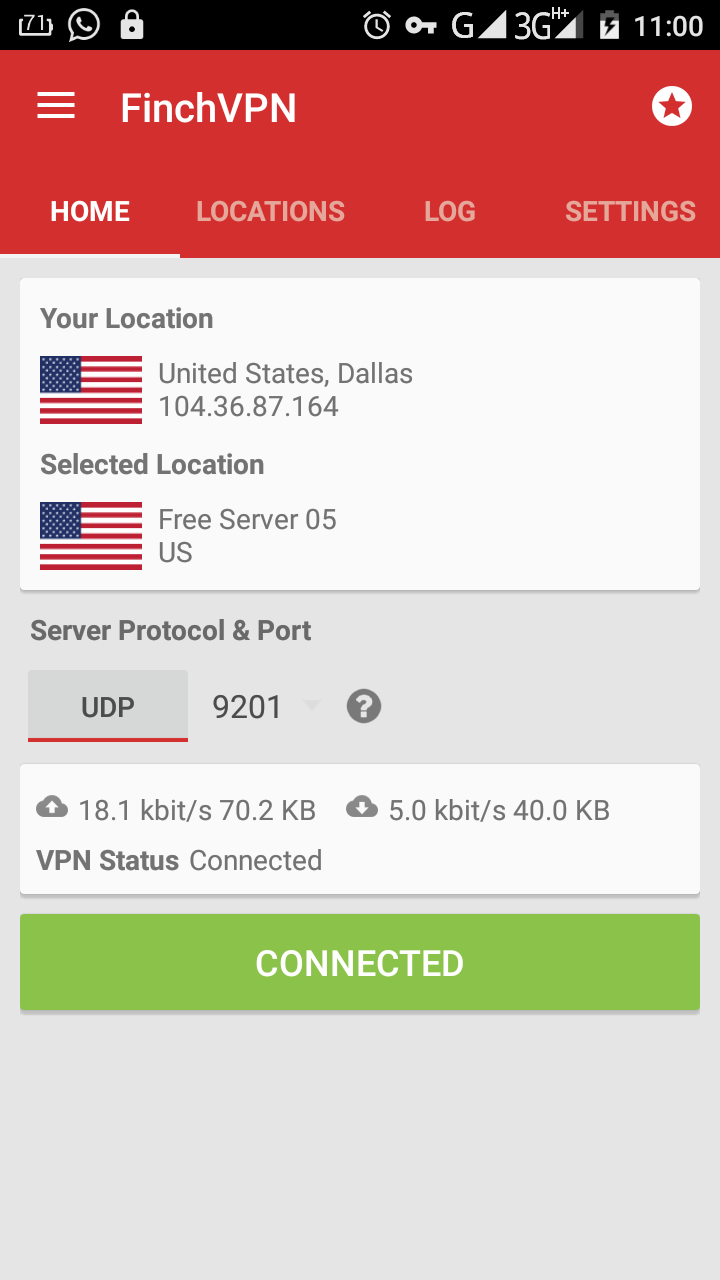720x1280 pixels.
Task: Tap the green Connected button to disconnect
Action: 360,962
